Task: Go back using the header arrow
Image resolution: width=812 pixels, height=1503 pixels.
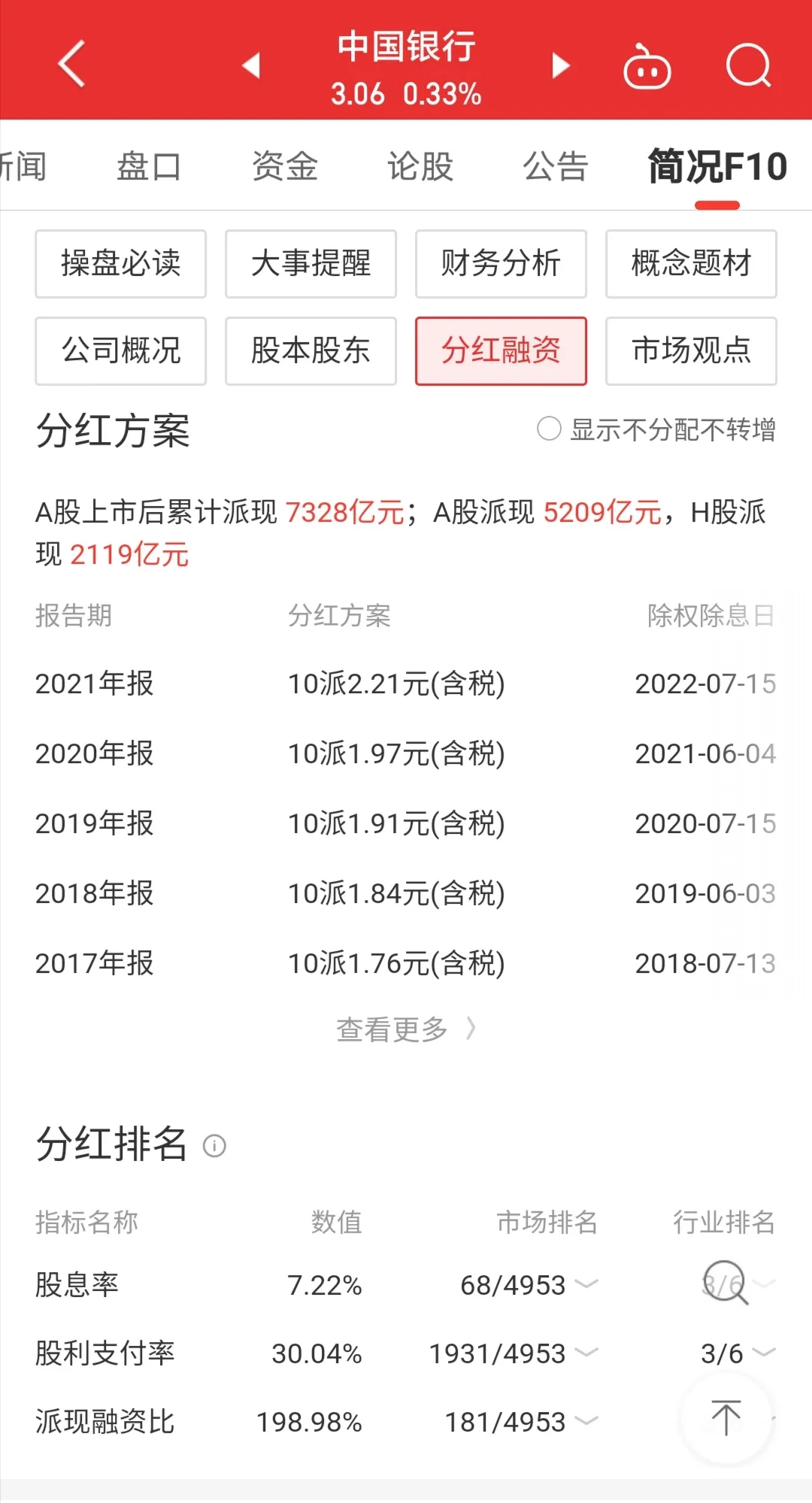Action: 72,65
